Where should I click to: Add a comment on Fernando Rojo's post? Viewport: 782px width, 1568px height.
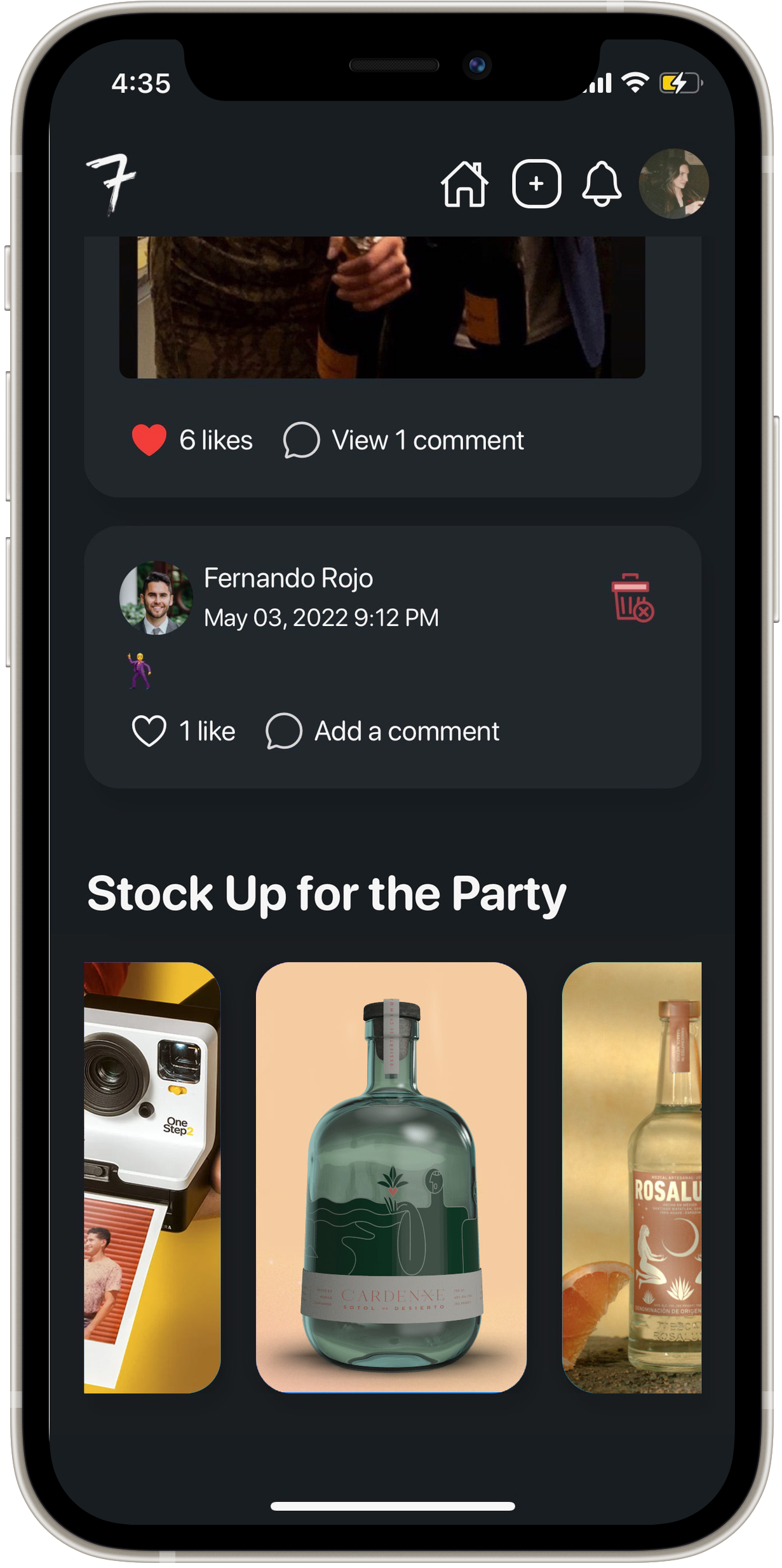point(384,731)
